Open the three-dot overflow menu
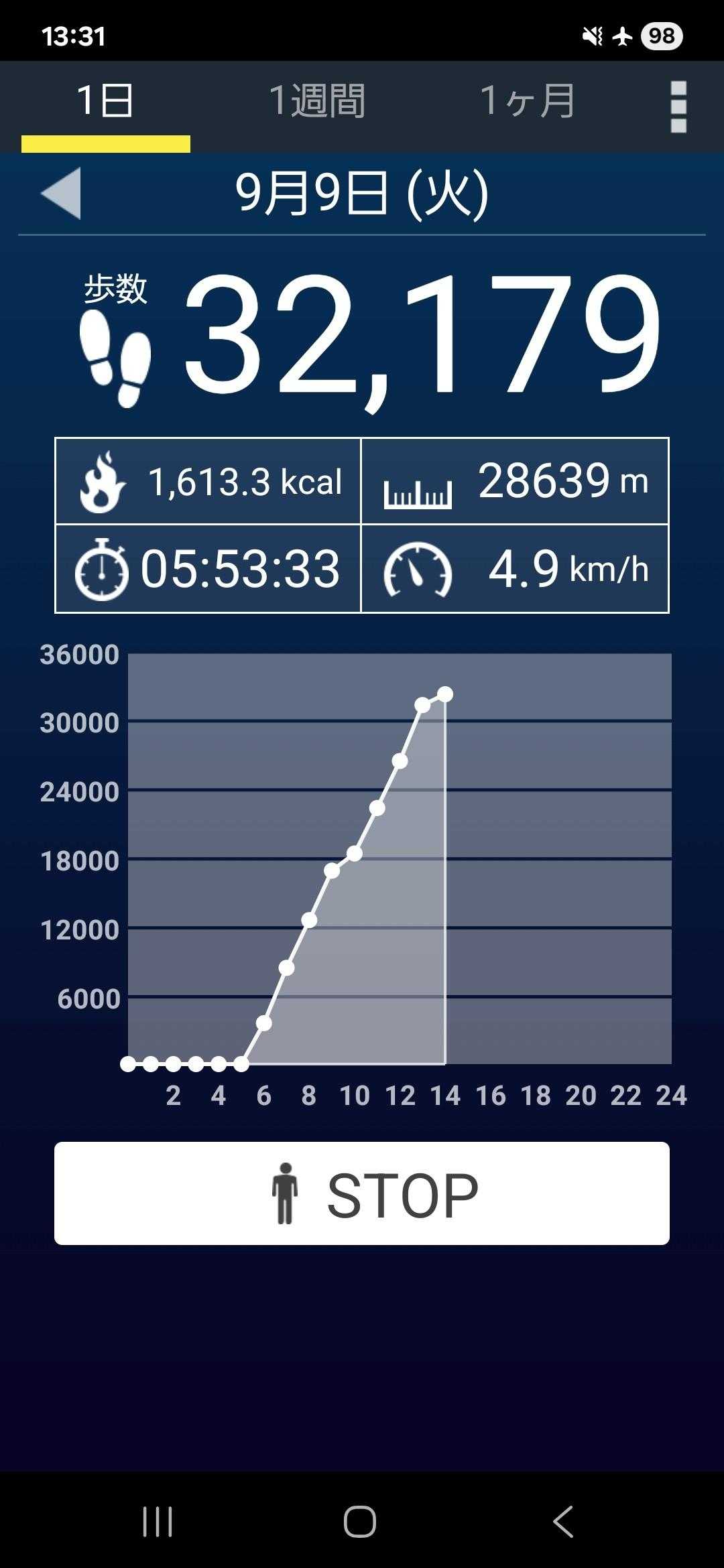This screenshot has width=724, height=1568. pyautogui.click(x=678, y=107)
